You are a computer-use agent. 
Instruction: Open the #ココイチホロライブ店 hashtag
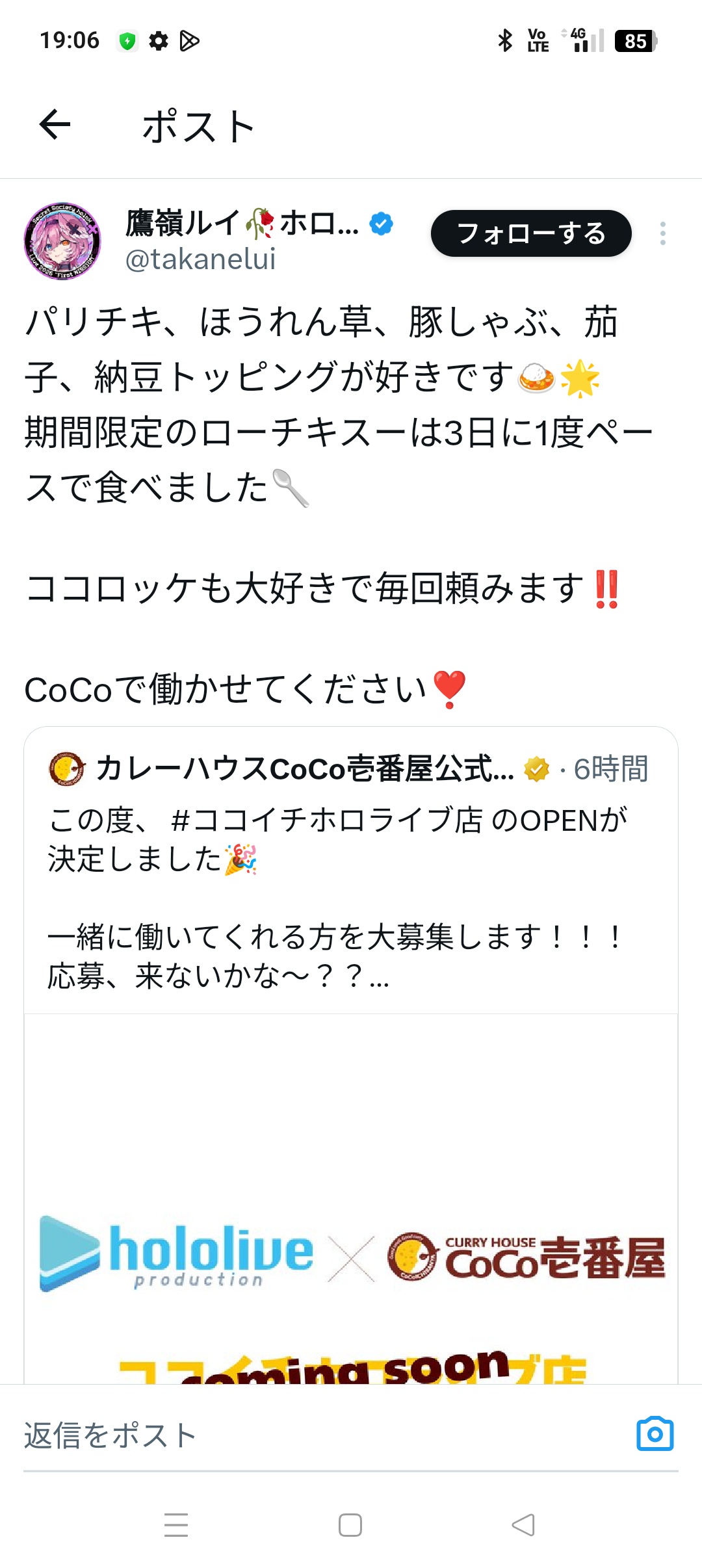tap(326, 820)
